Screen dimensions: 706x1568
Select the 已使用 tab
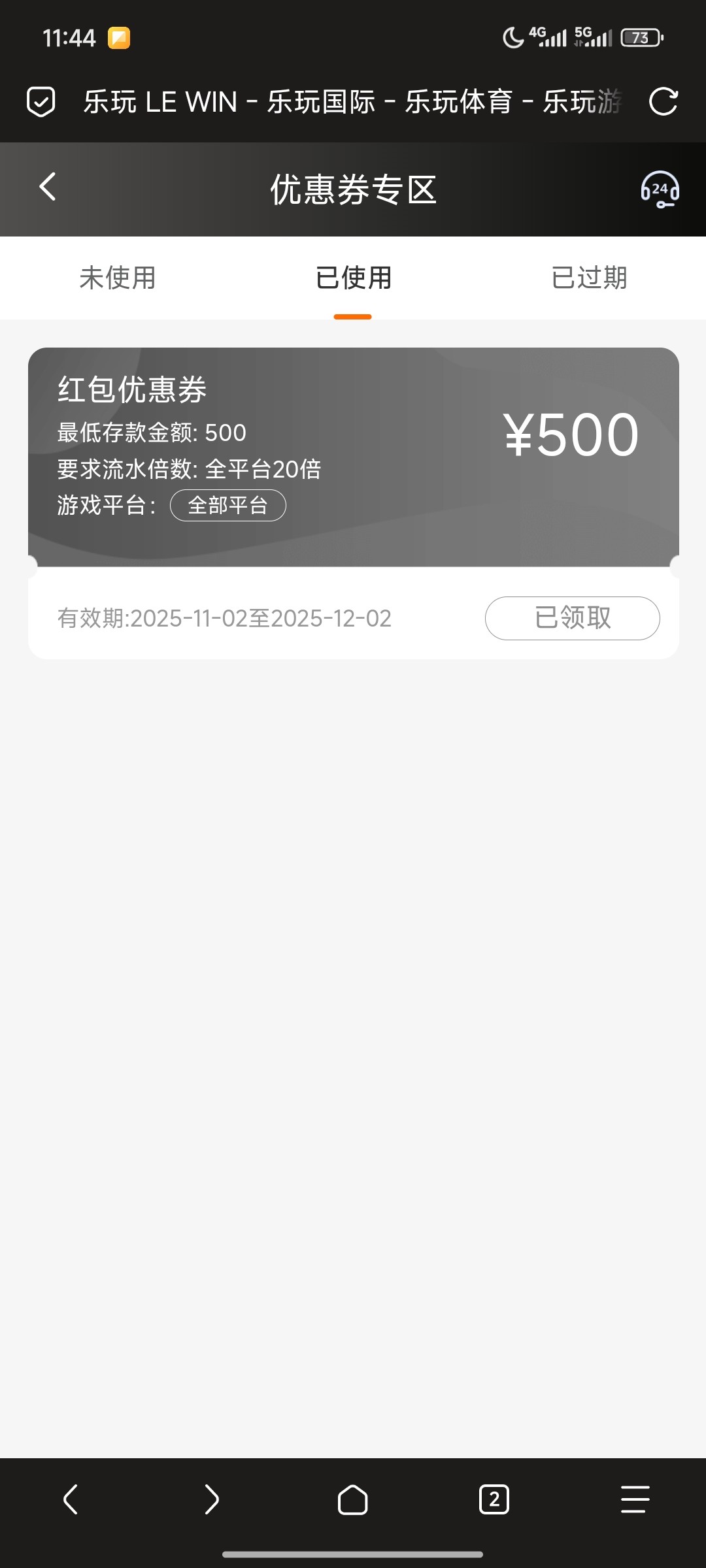[353, 278]
